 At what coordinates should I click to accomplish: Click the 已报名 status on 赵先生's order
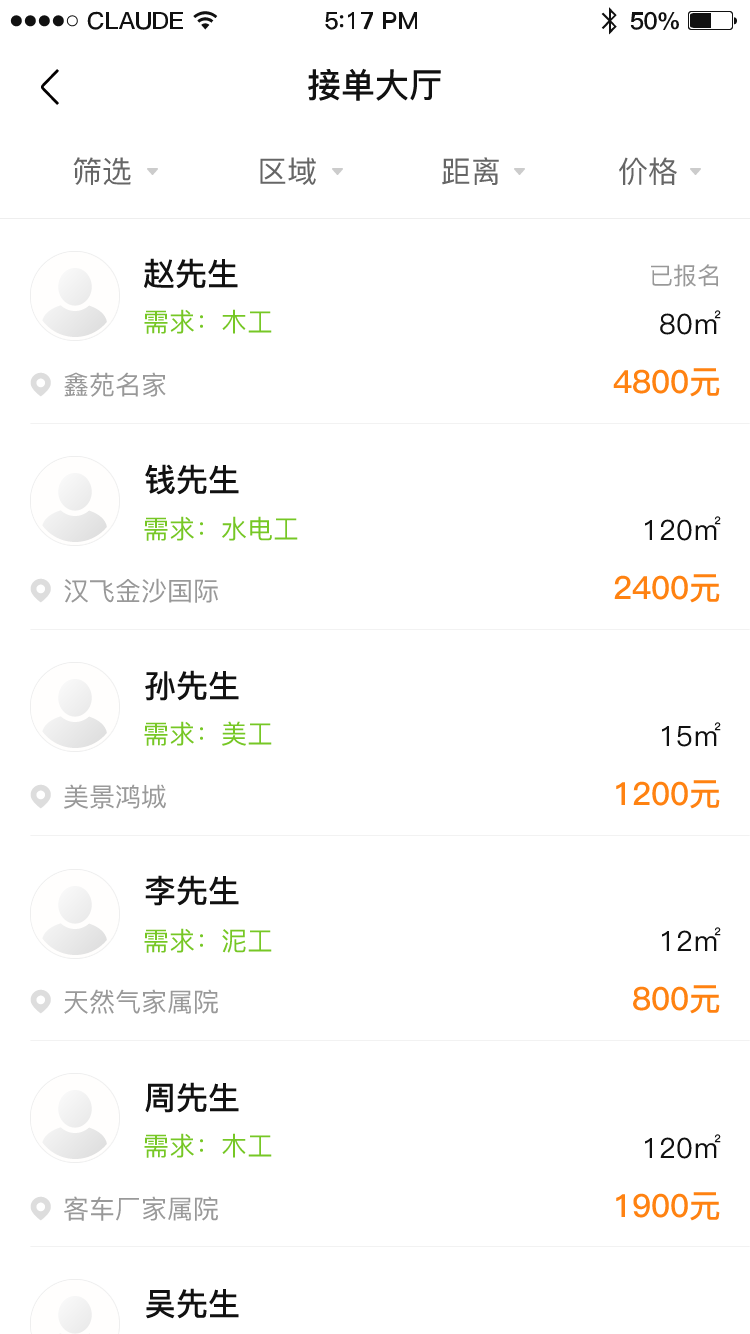click(x=685, y=275)
